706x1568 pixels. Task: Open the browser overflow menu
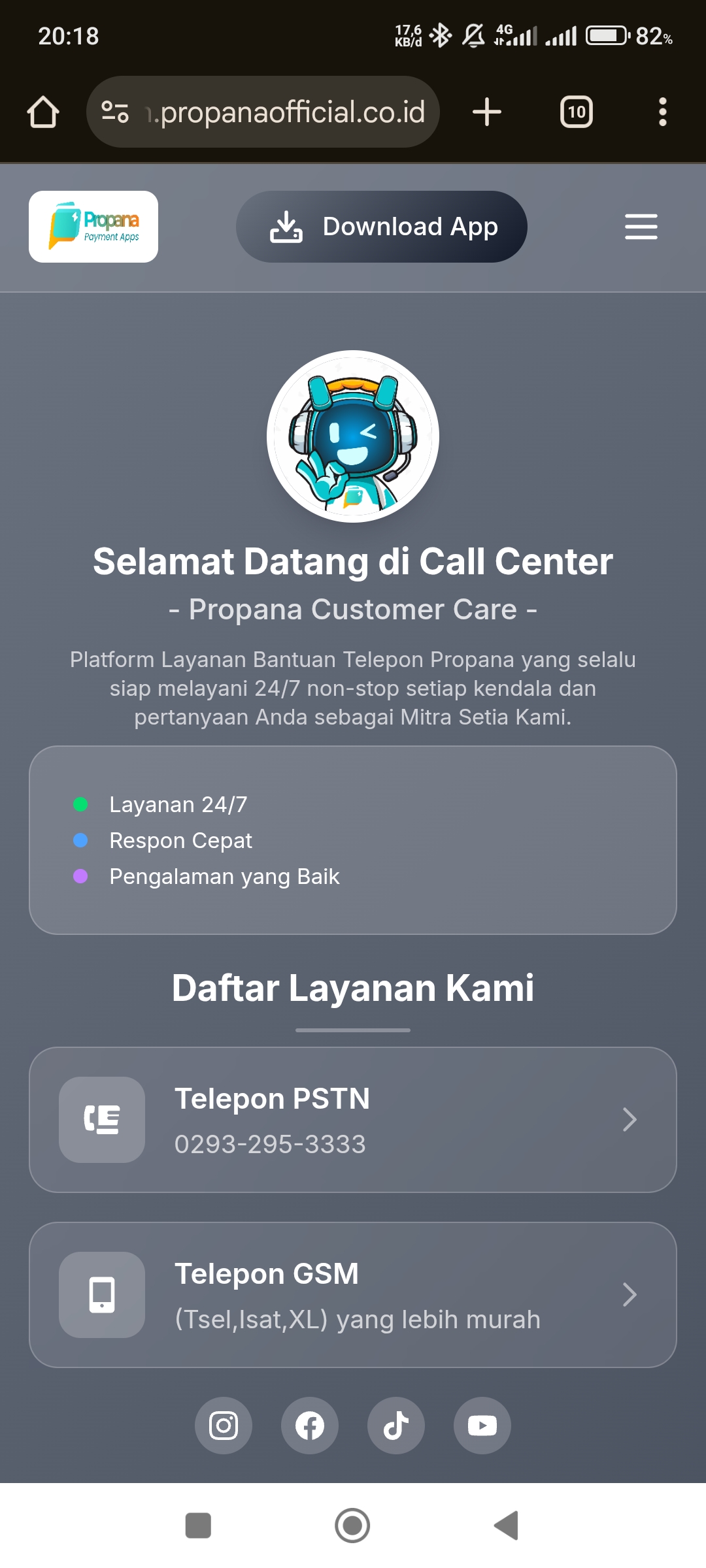pos(662,112)
